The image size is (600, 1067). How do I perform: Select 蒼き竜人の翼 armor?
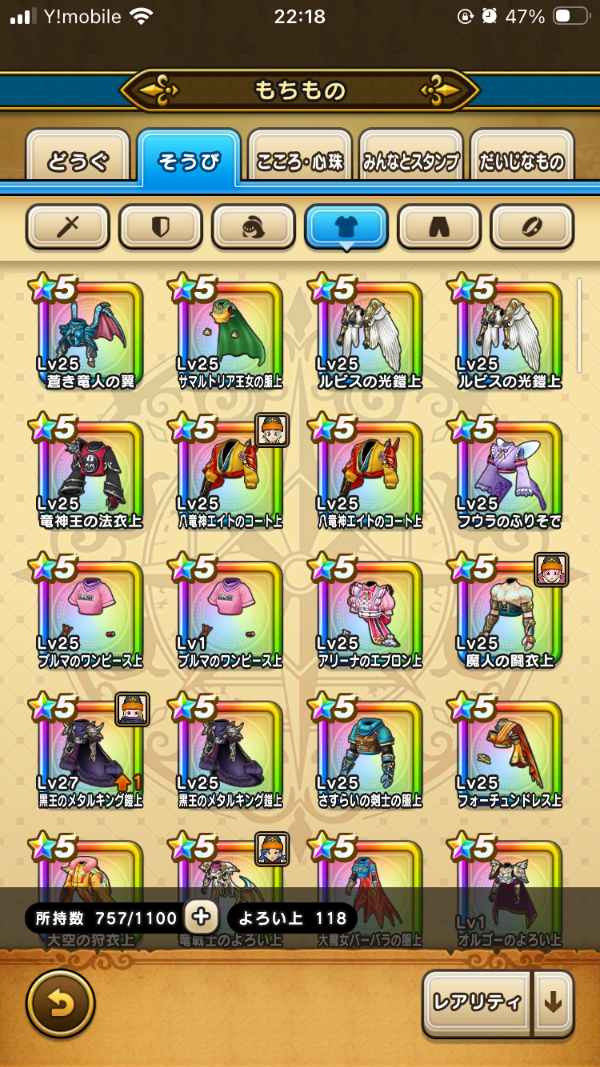[x=90, y=335]
